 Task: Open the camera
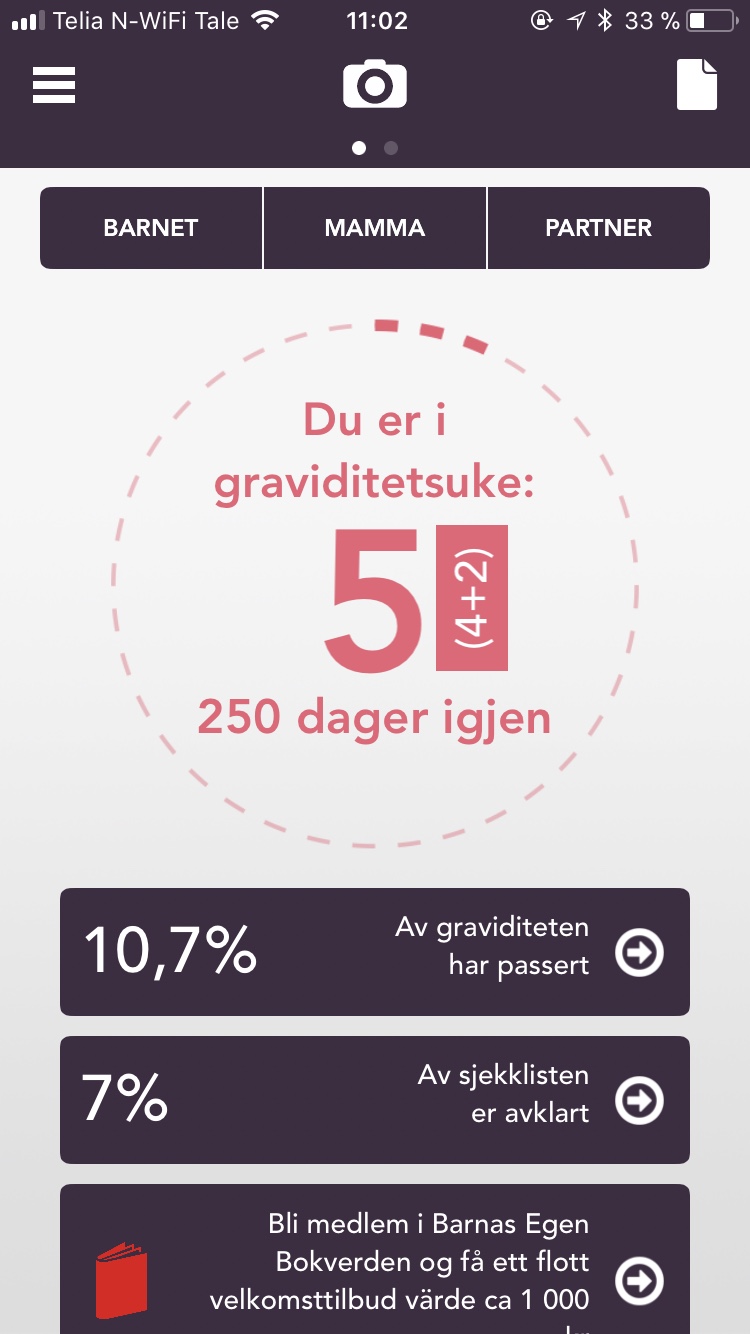[x=375, y=84]
